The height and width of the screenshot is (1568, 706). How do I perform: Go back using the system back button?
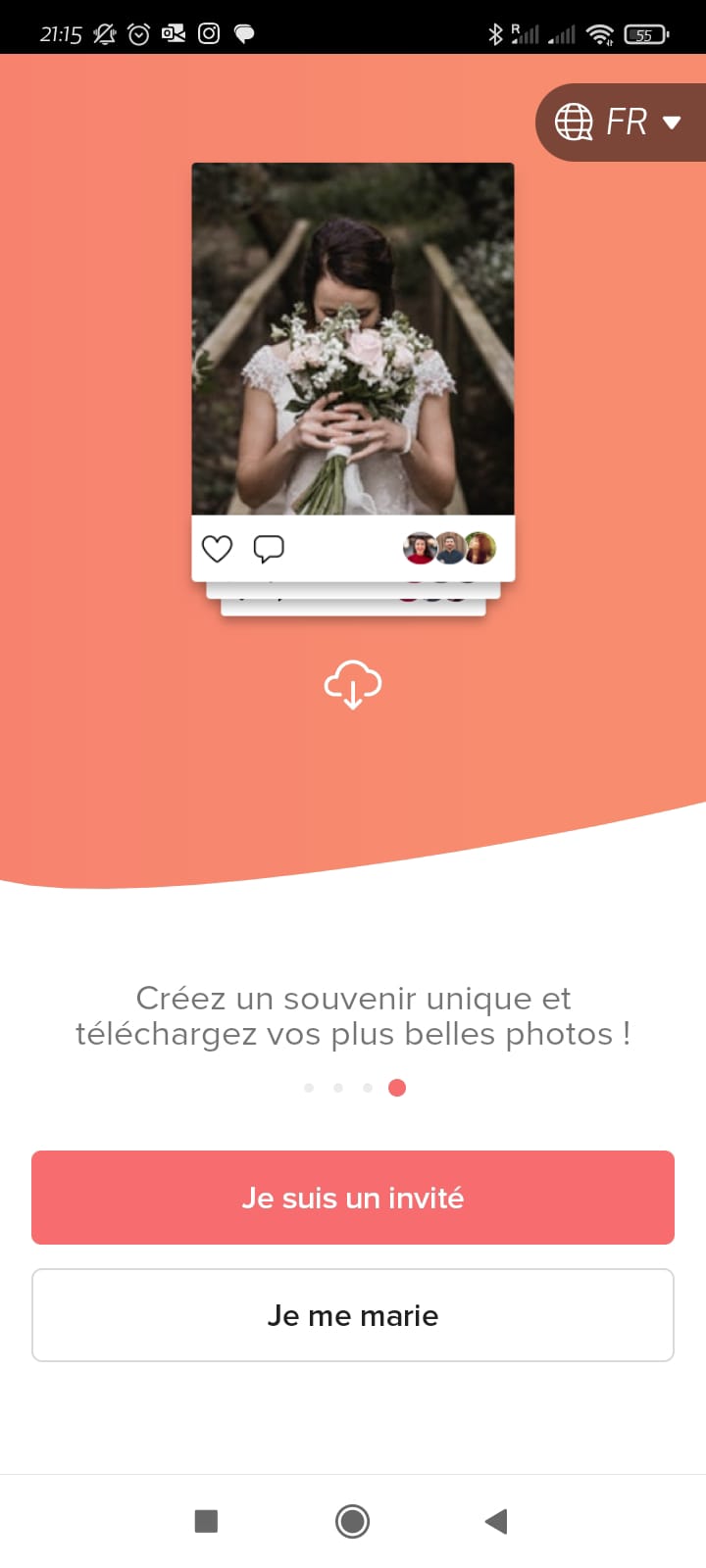click(496, 1521)
